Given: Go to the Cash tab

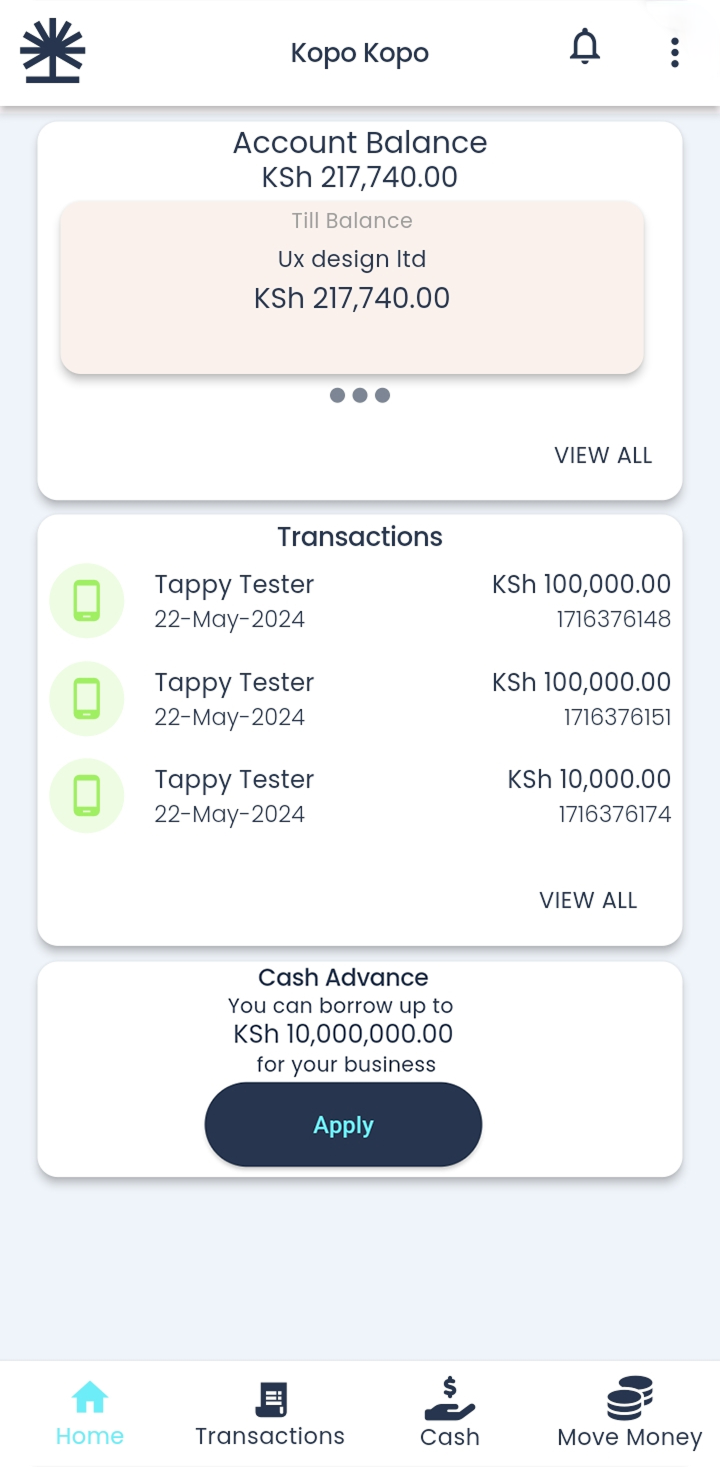Looking at the screenshot, I should tap(450, 1435).
